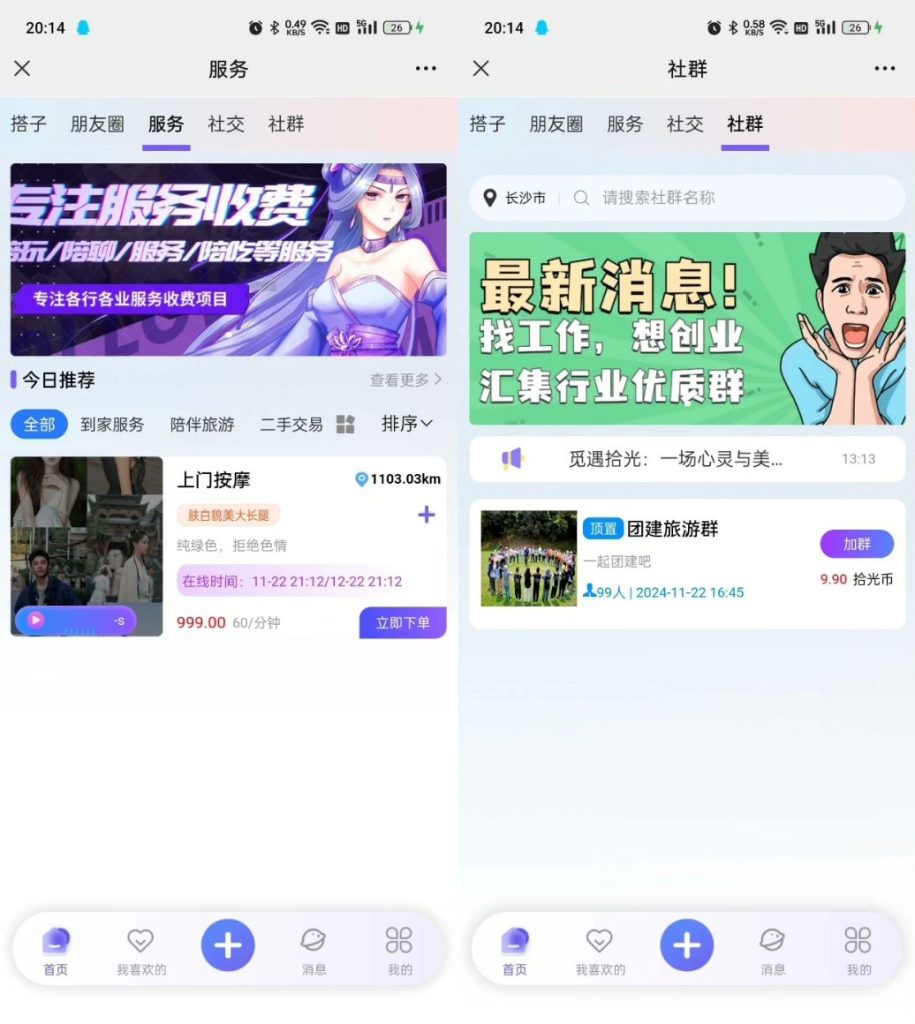This screenshot has width=915, height=1024.
Task: Click the megaphone announcement icon
Action: click(513, 457)
